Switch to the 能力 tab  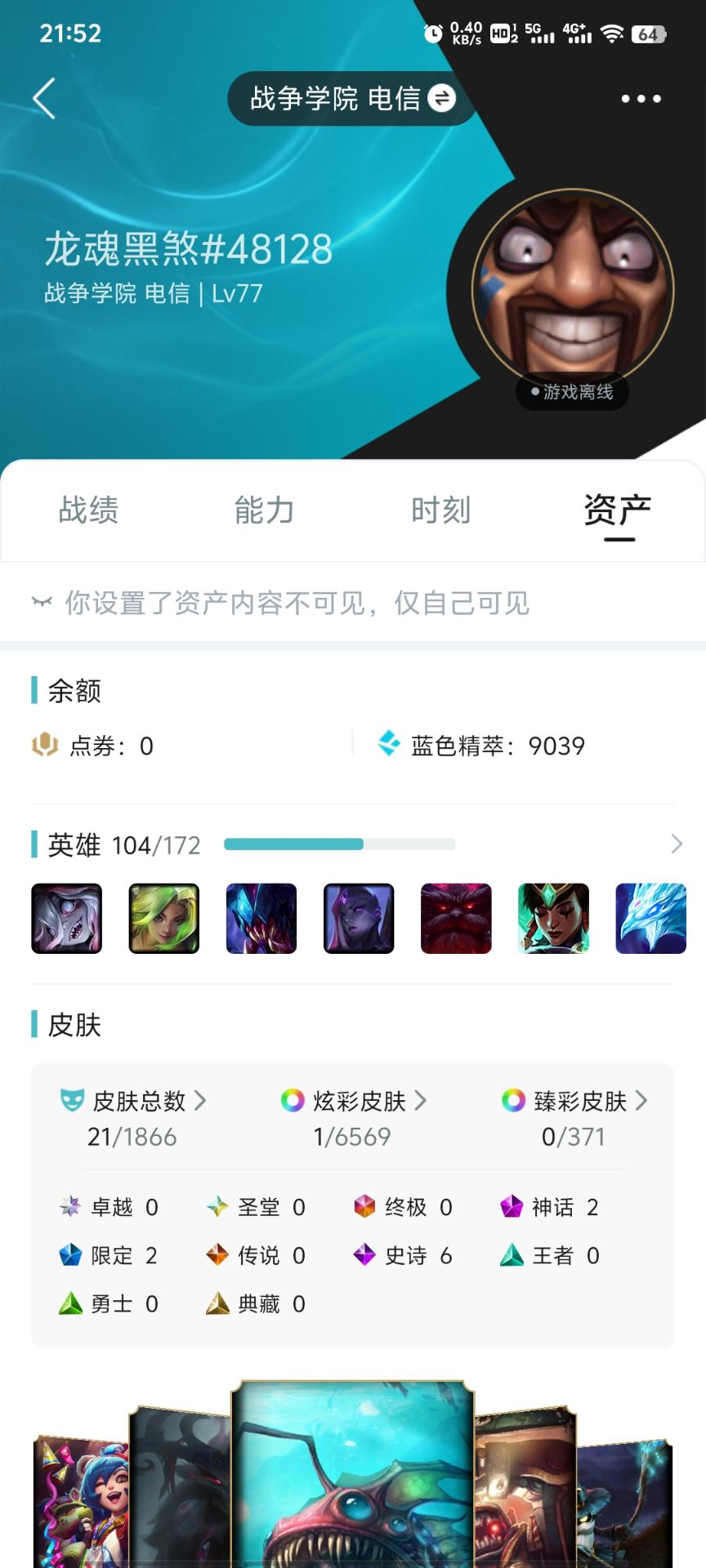(264, 510)
